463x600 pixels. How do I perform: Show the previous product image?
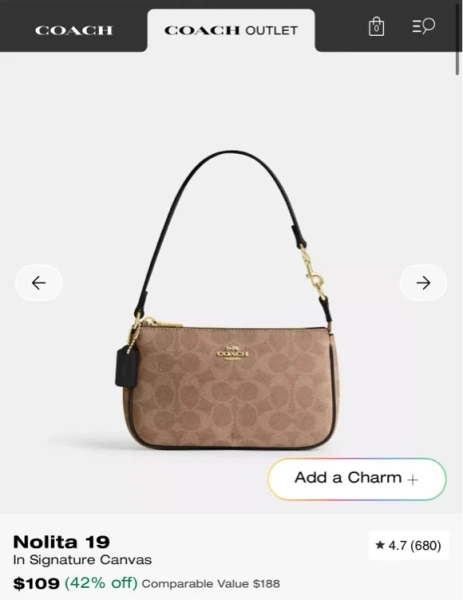pyautogui.click(x=39, y=283)
